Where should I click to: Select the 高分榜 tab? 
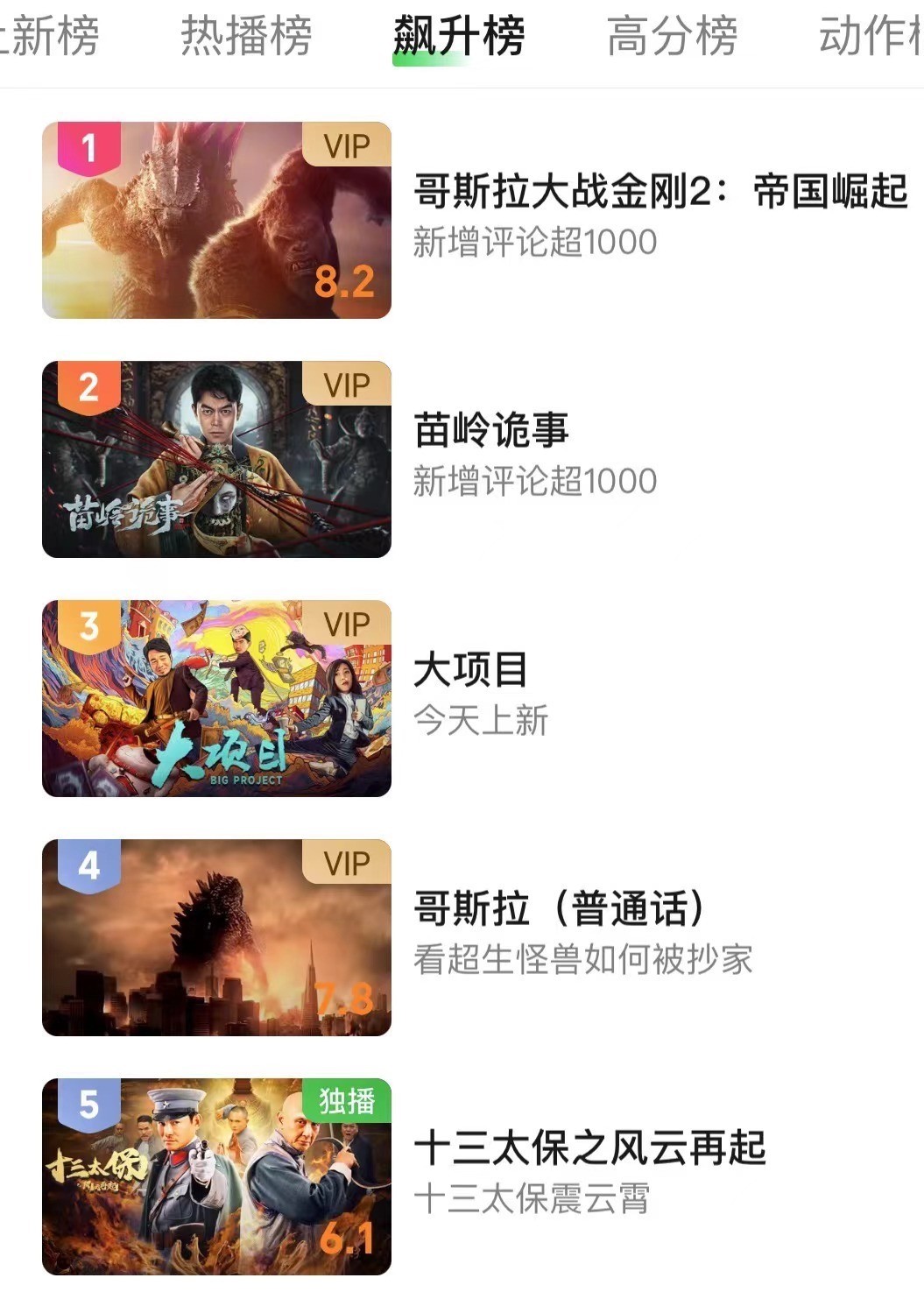click(x=672, y=37)
